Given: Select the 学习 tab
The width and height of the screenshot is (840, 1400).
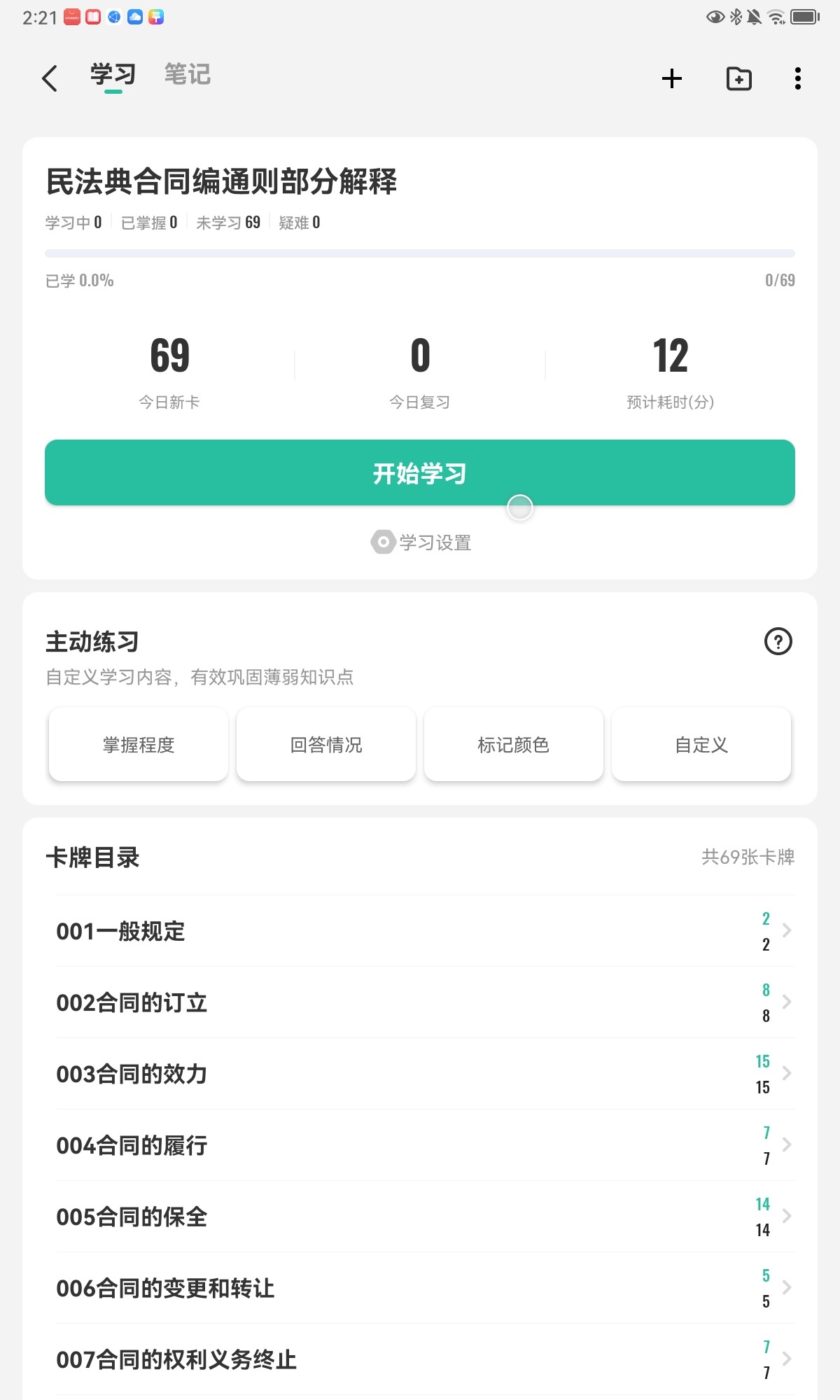Looking at the screenshot, I should 113,74.
